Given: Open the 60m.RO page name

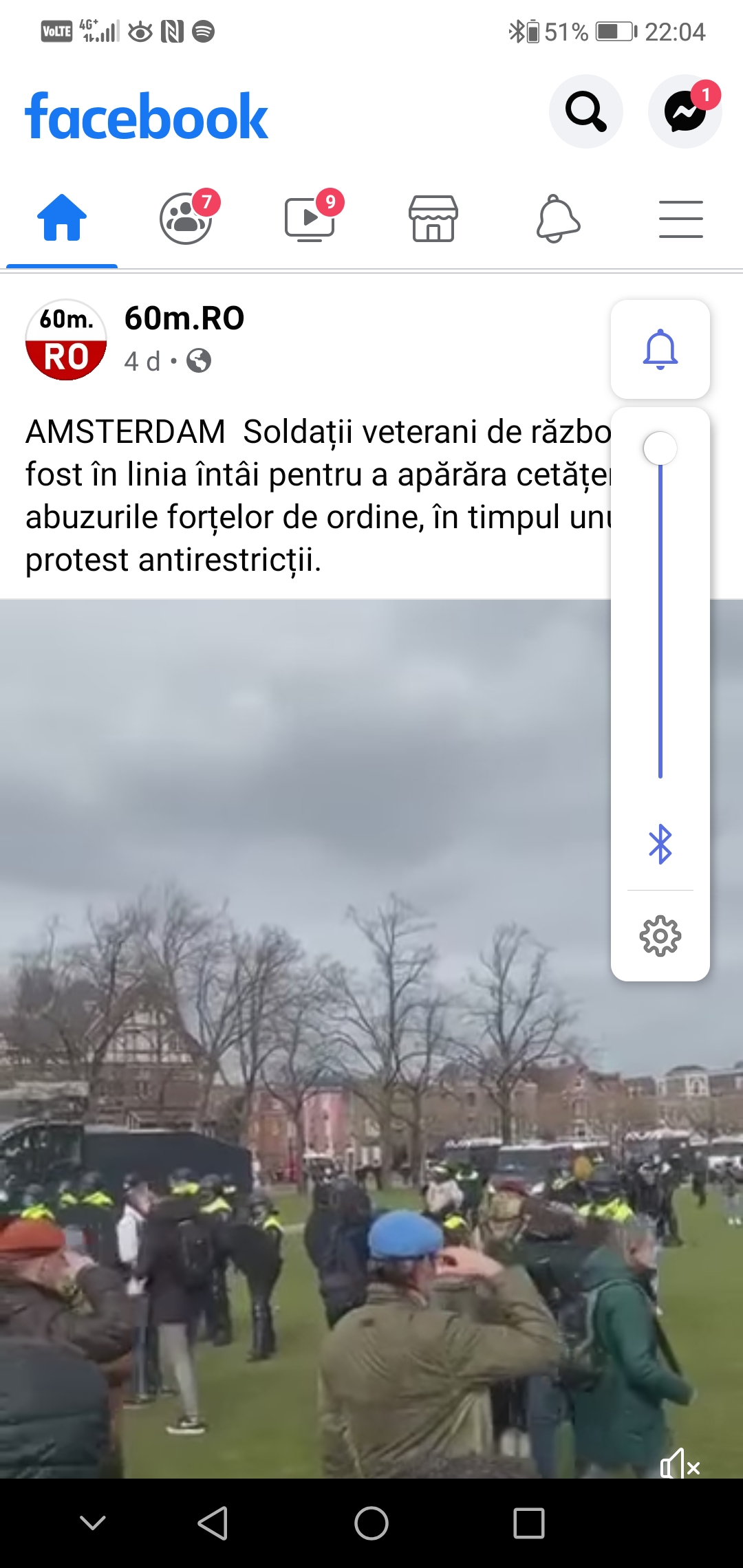Looking at the screenshot, I should (x=184, y=318).
